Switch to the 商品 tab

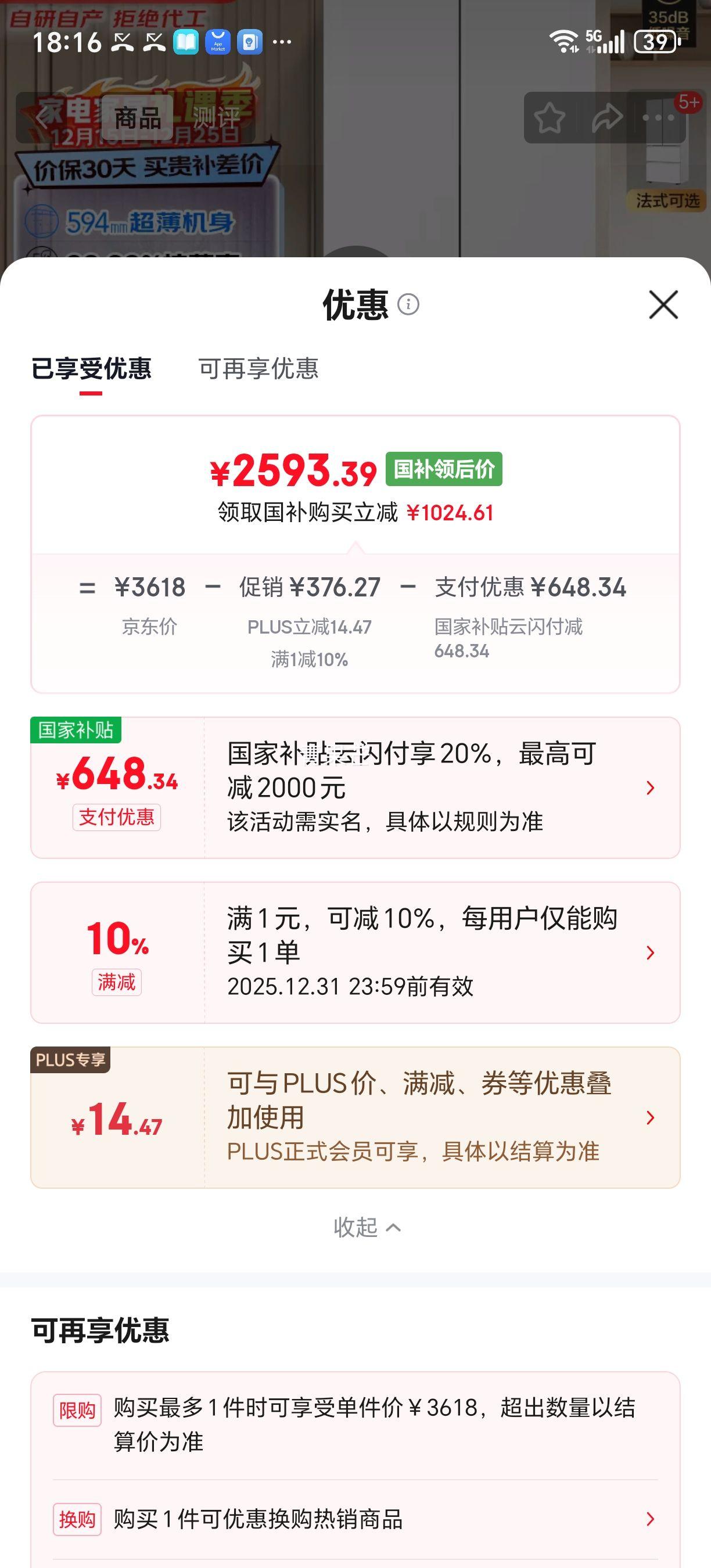(137, 118)
